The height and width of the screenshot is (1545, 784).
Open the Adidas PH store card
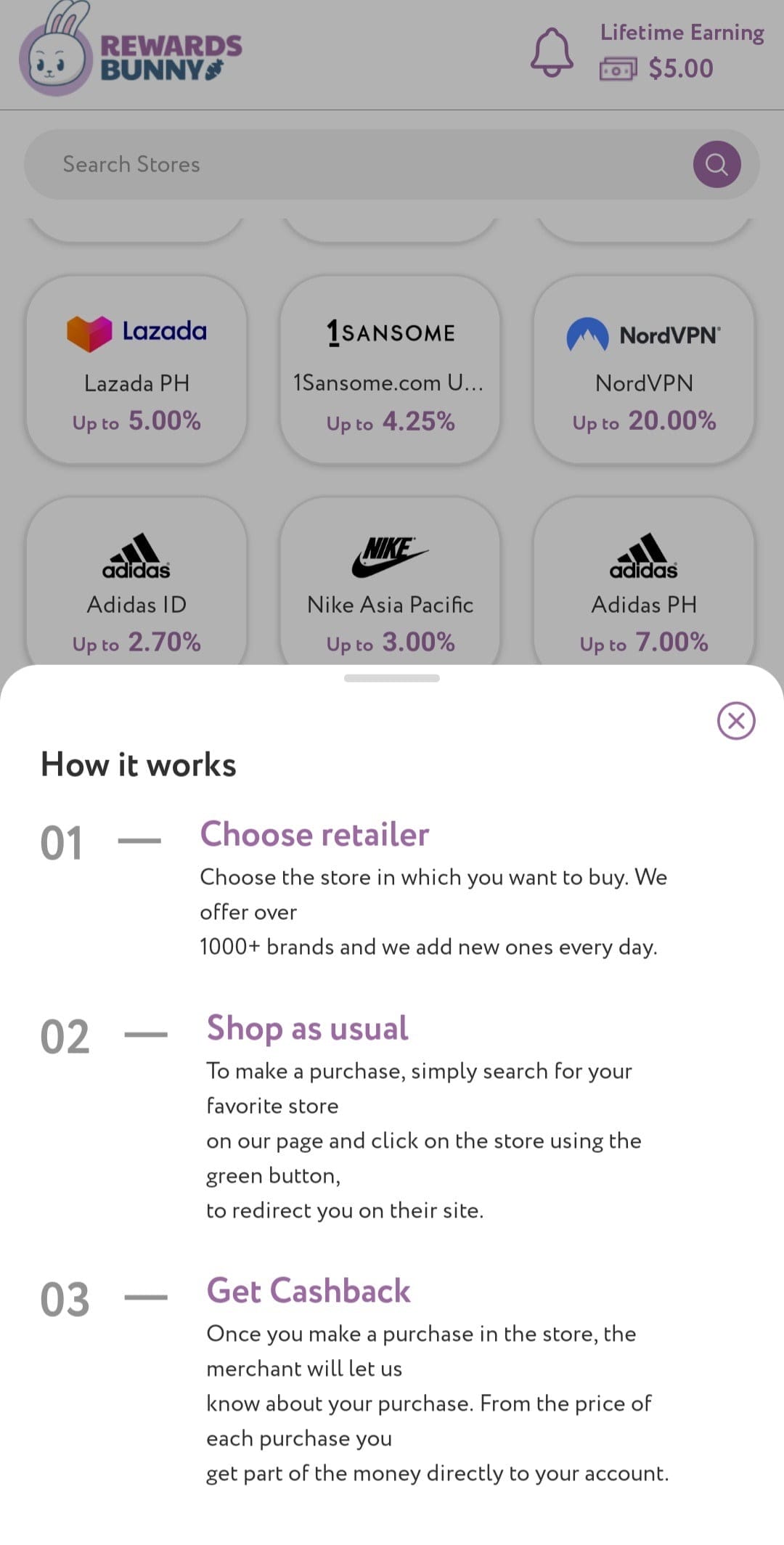click(644, 581)
